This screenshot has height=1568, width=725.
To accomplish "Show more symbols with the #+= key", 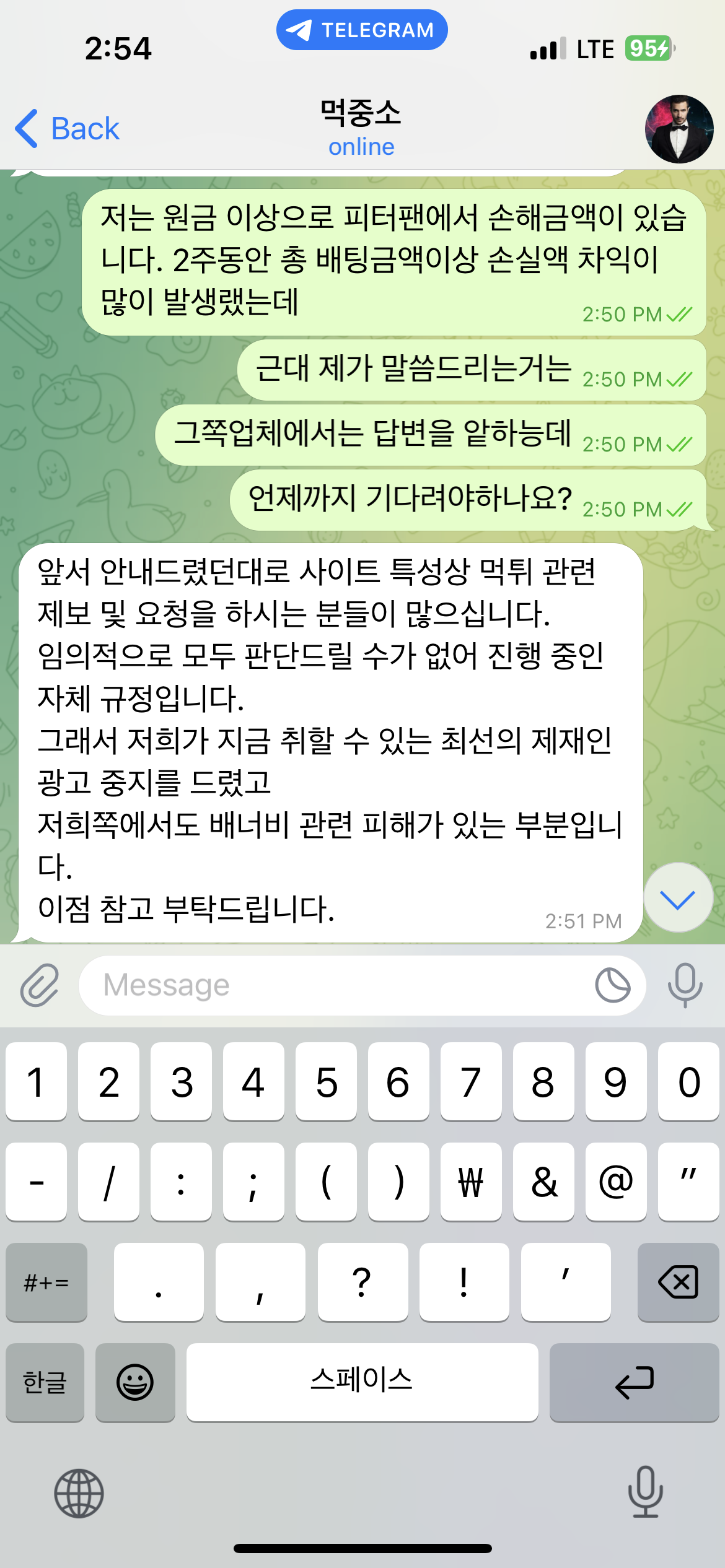I will coord(46,1282).
